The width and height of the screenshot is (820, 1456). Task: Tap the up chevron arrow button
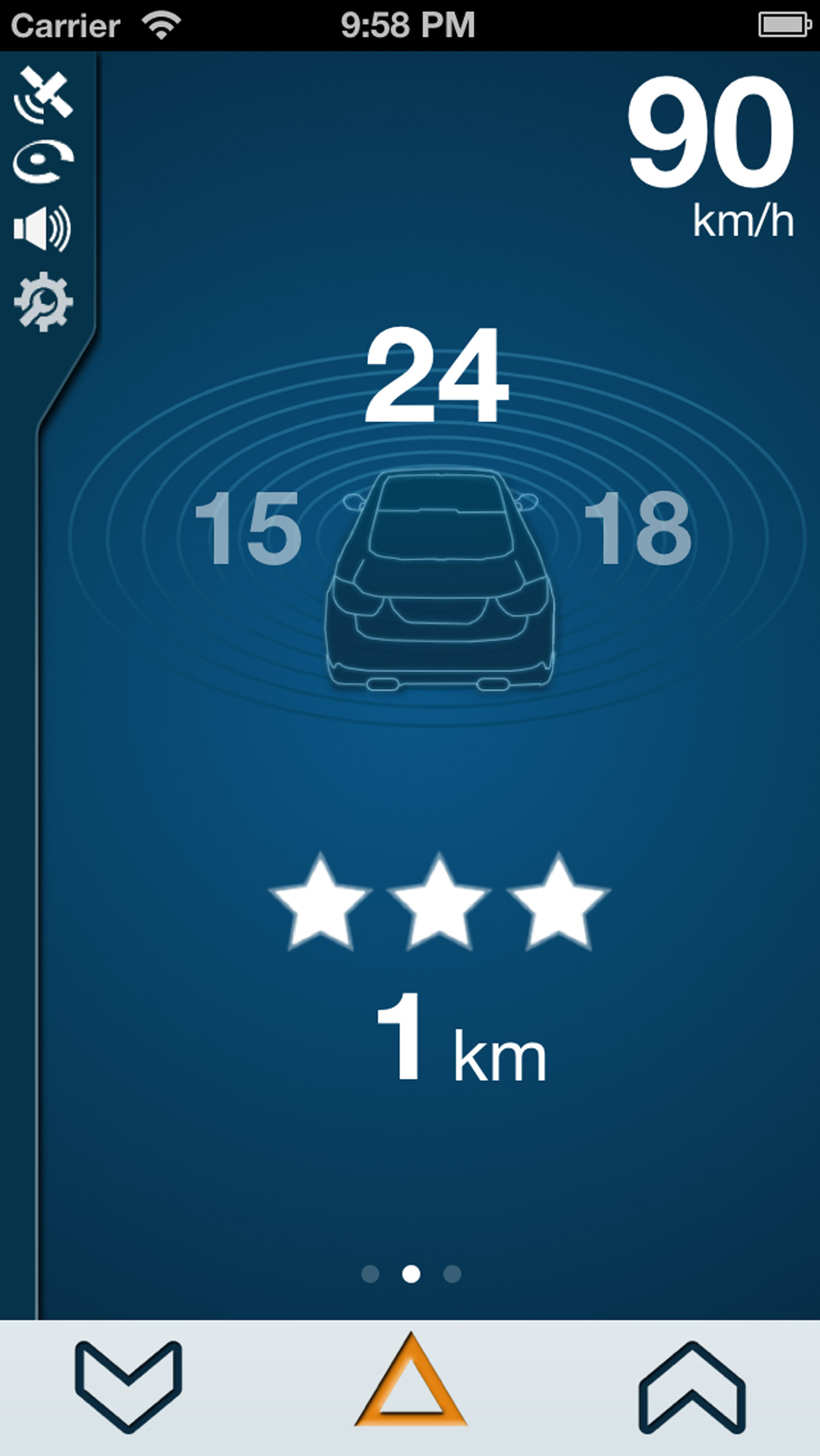(x=692, y=1386)
